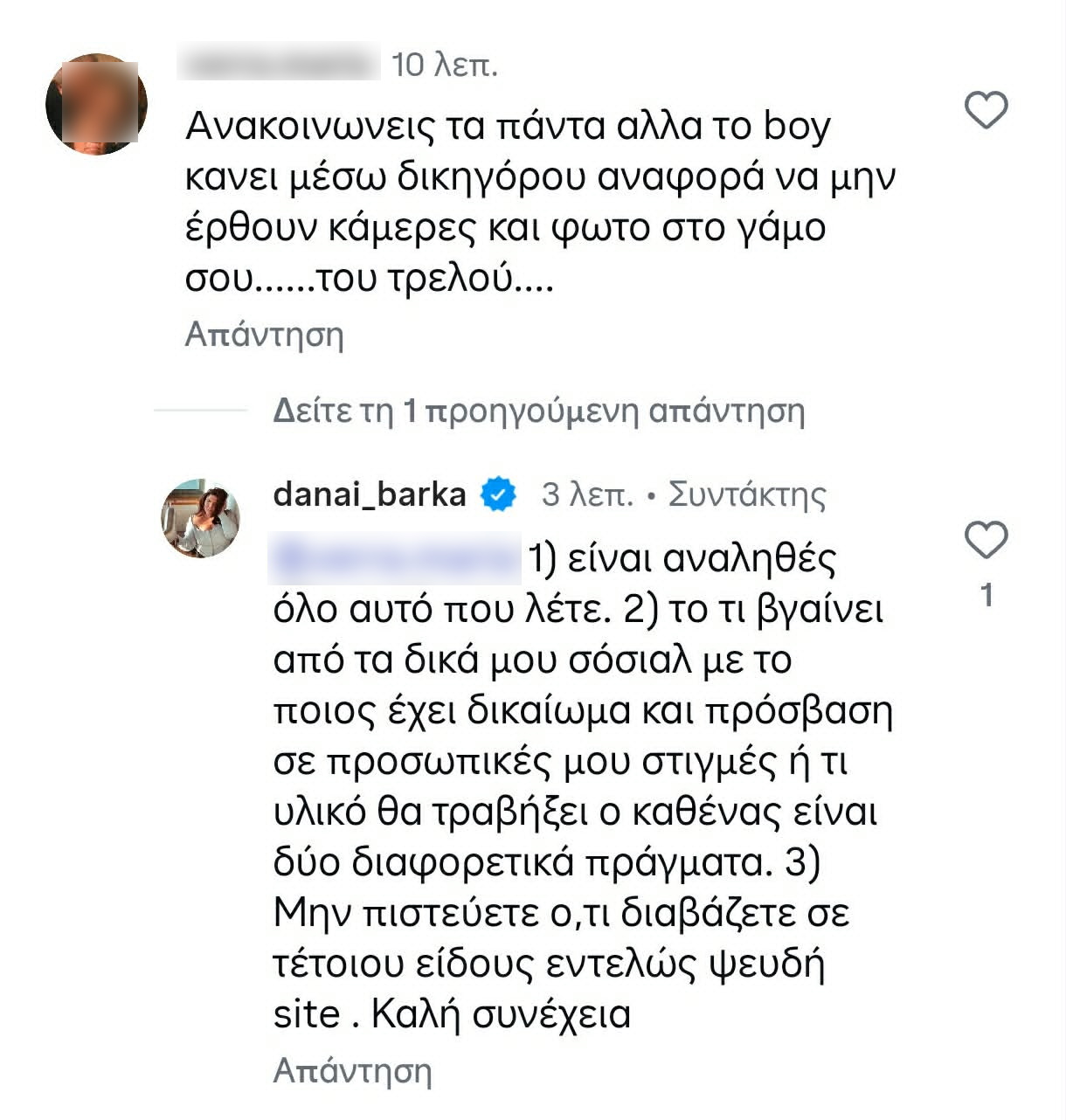
Task: Reply to the comment posted 10 λεπ. ago
Action: click(264, 335)
